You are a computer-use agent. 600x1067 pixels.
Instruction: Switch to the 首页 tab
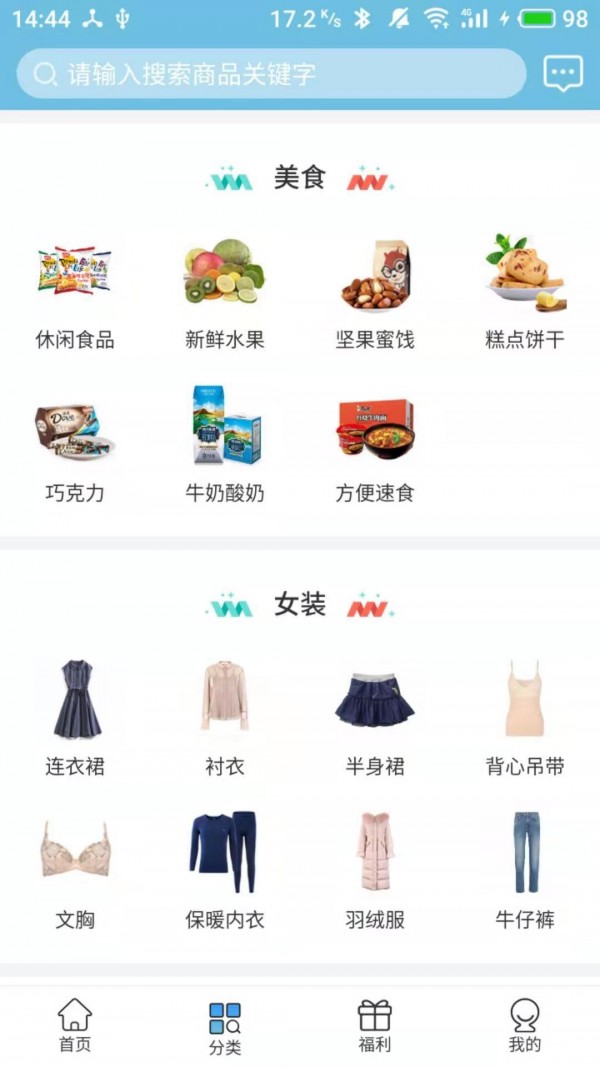pyautogui.click(x=75, y=1026)
